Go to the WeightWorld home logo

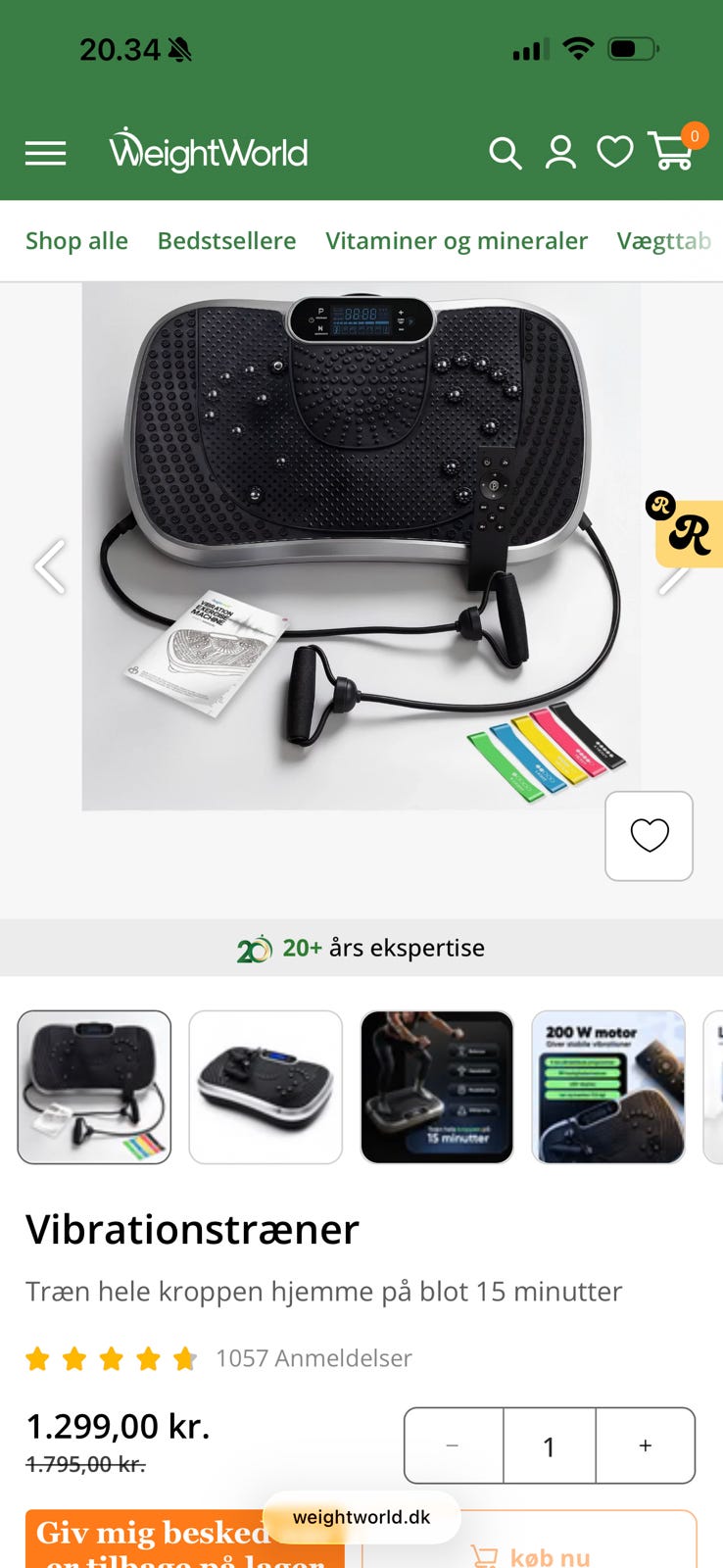[208, 150]
